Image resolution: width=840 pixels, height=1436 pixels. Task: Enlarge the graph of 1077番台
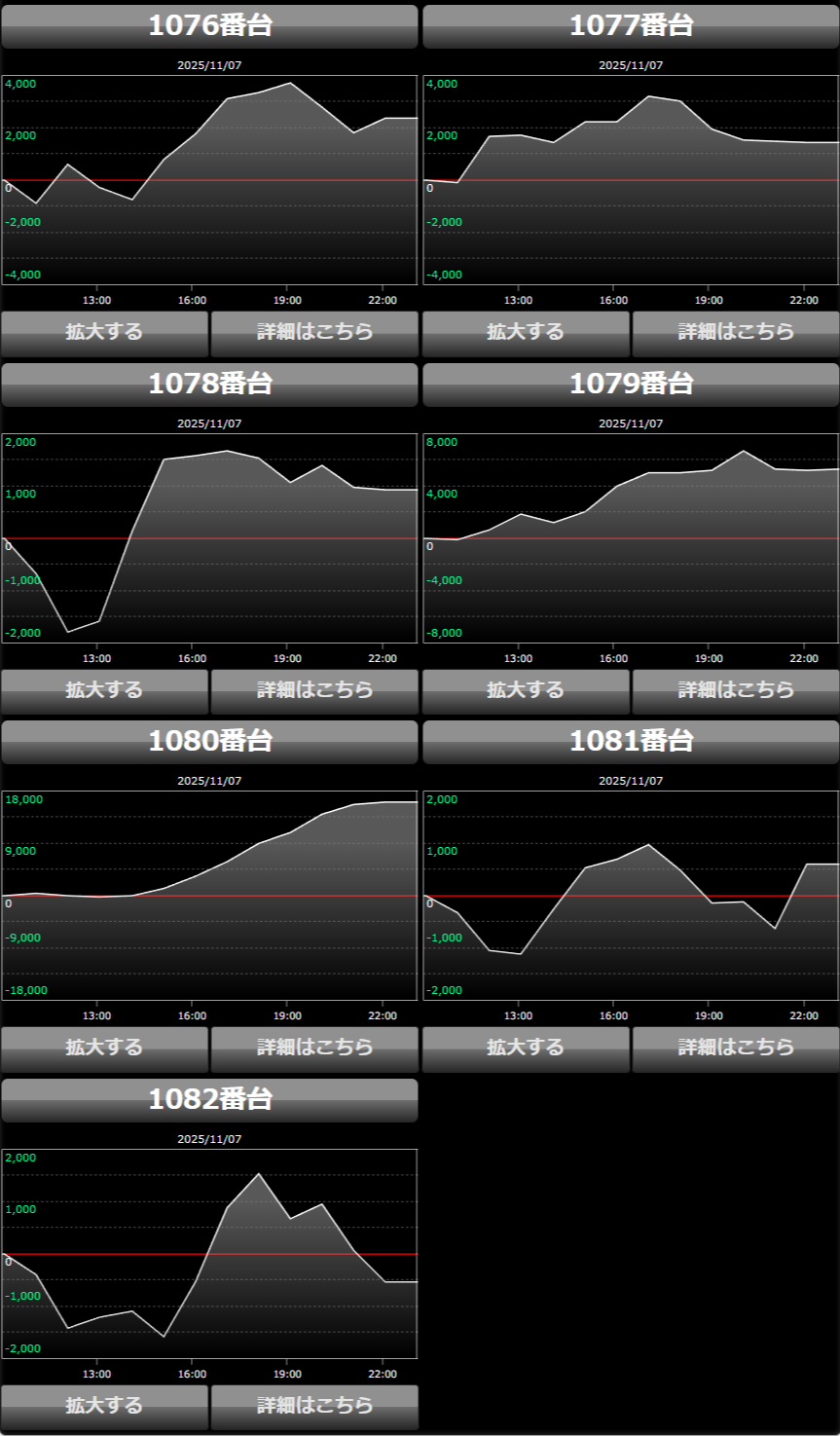pos(526,332)
